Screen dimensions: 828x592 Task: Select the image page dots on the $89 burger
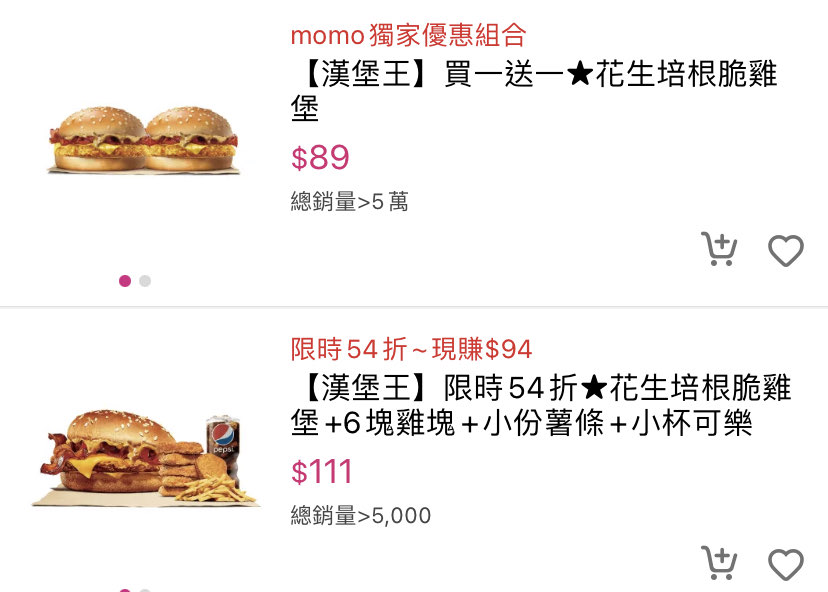[x=134, y=281]
